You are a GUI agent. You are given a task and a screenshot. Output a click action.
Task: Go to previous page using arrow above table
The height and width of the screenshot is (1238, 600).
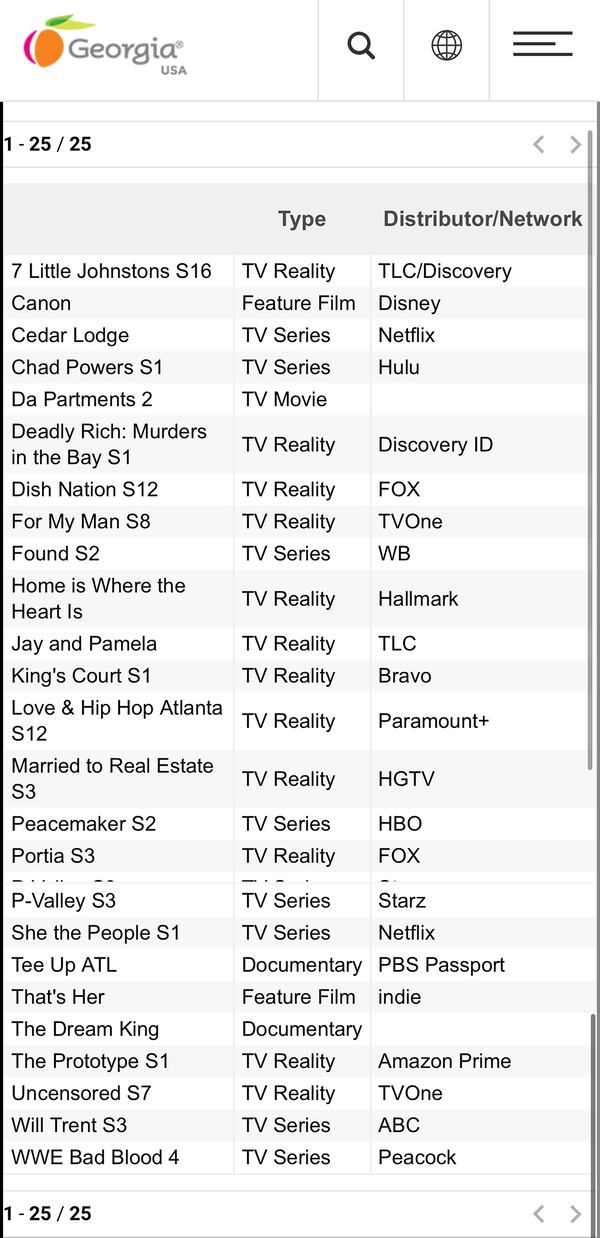pyautogui.click(x=539, y=144)
